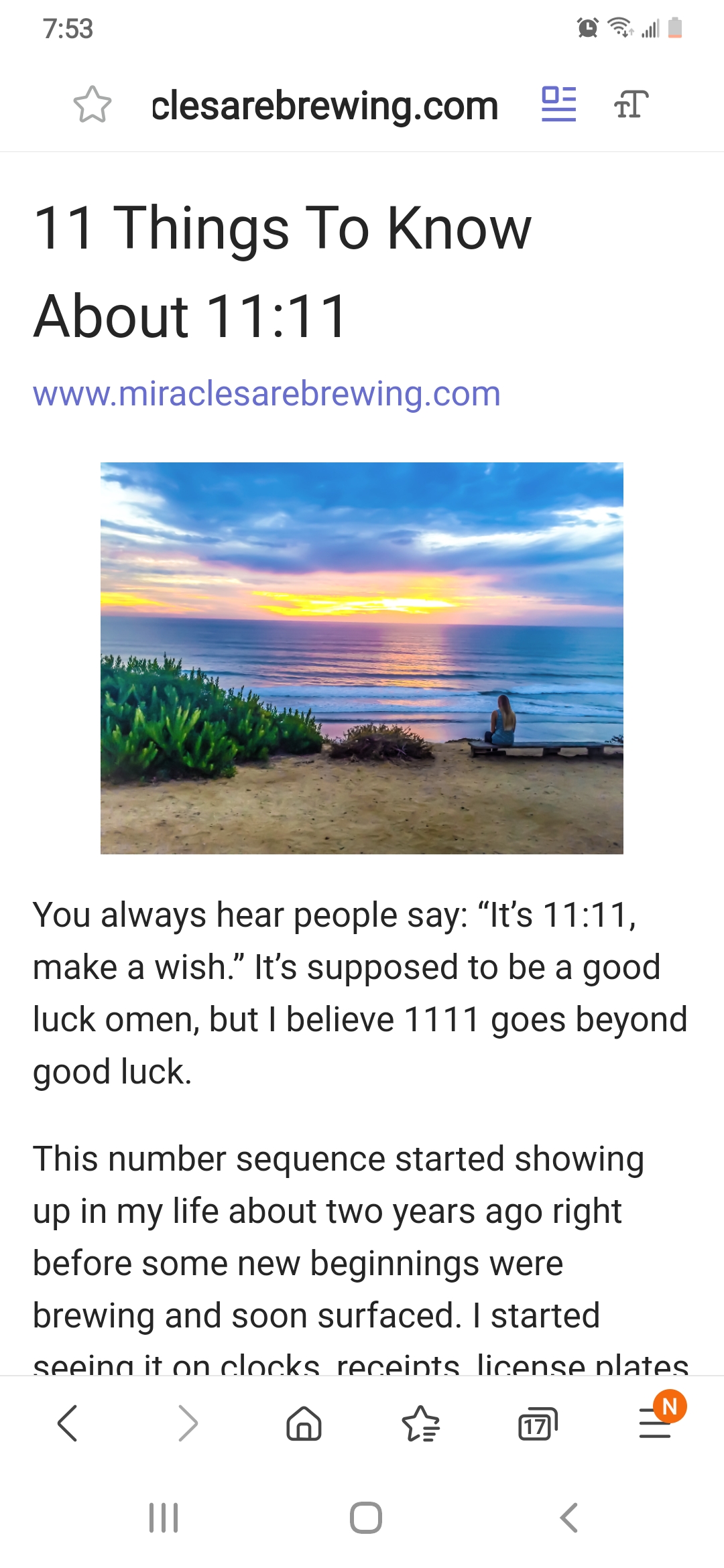The image size is (724, 1568).
Task: Open the text size settings
Action: point(631,105)
